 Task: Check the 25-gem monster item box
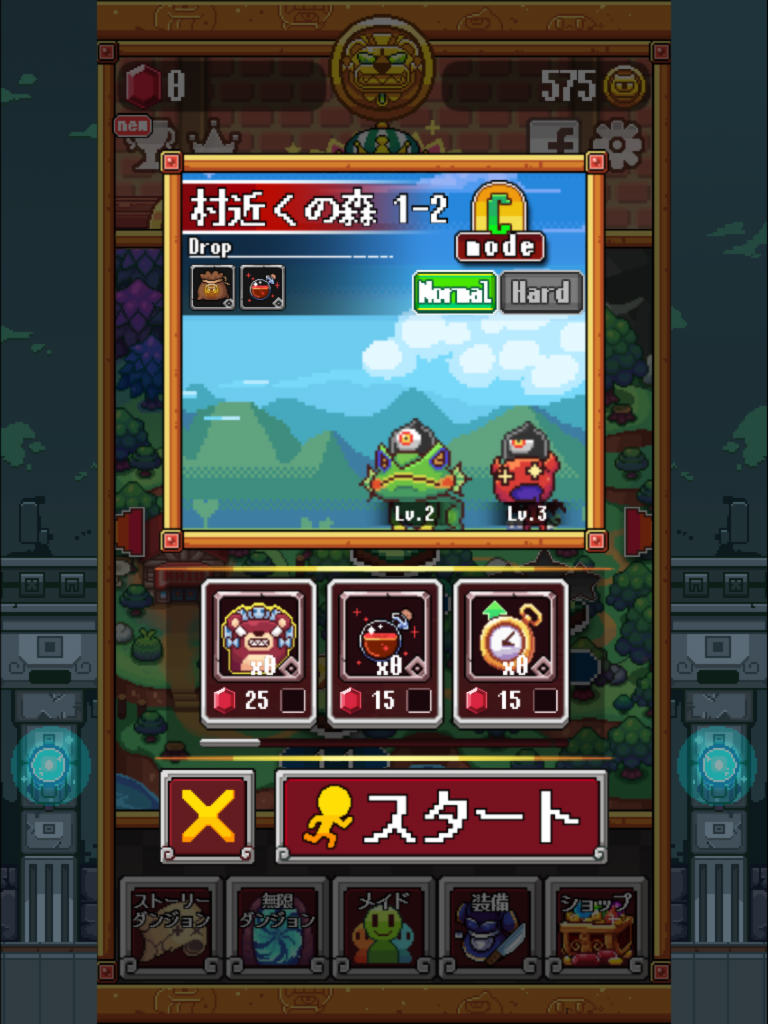click(x=293, y=700)
